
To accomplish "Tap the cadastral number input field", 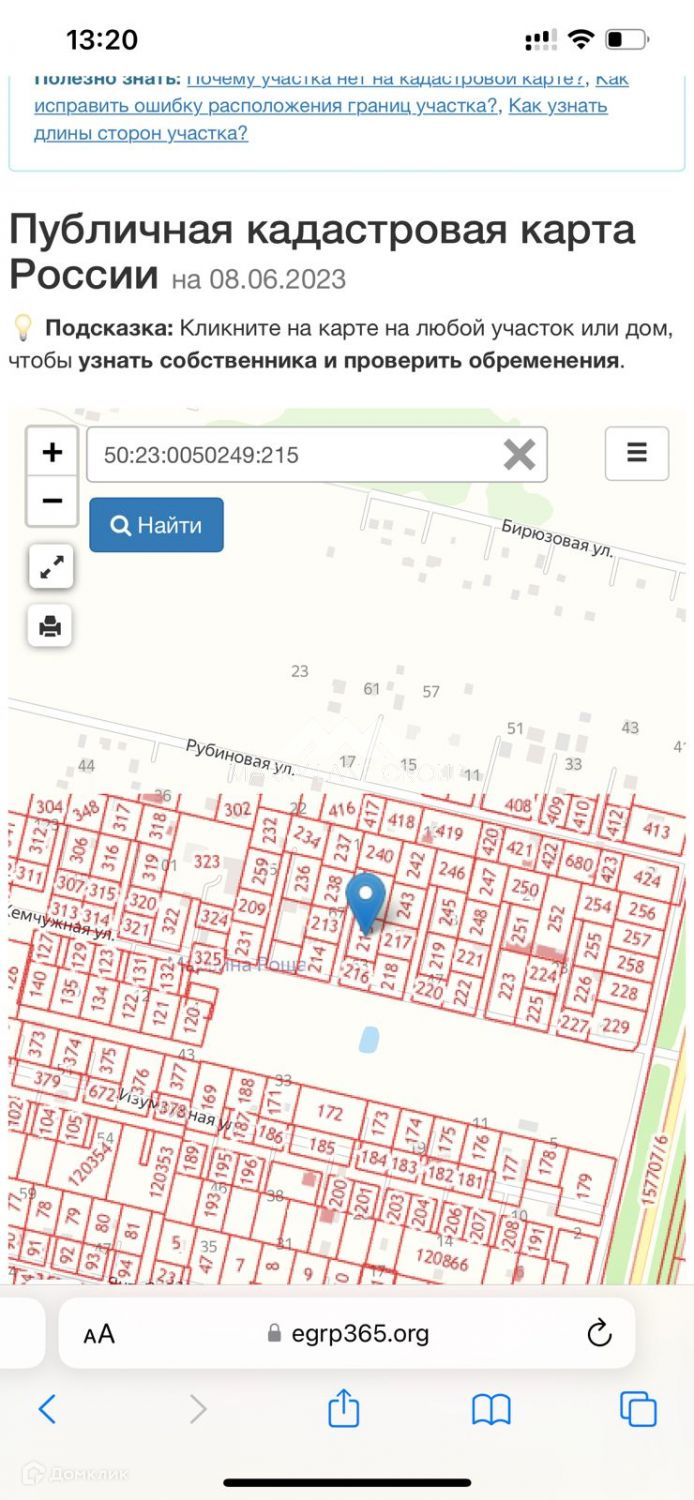I will pos(295,455).
